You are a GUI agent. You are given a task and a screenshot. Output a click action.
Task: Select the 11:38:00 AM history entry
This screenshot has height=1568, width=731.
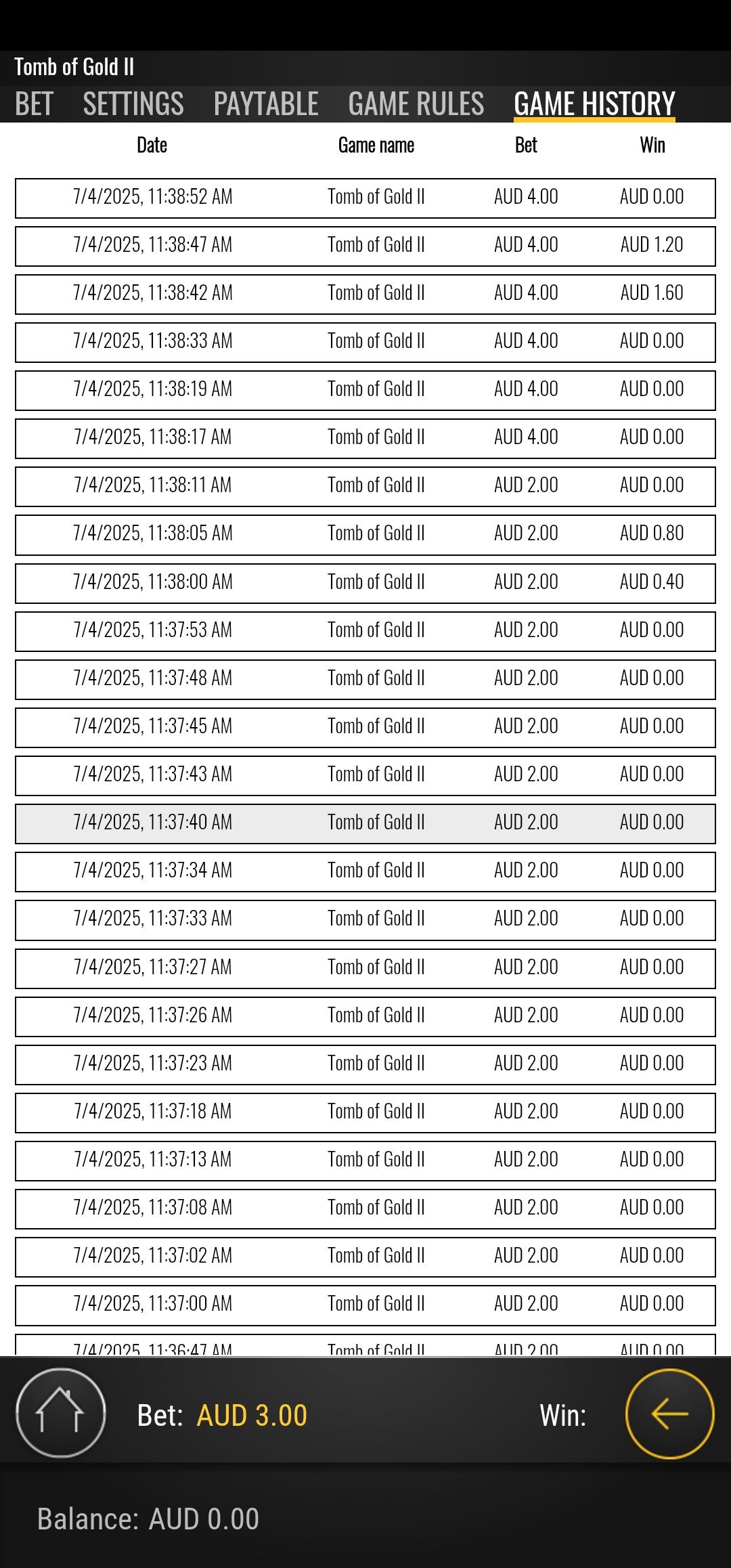pyautogui.click(x=365, y=583)
